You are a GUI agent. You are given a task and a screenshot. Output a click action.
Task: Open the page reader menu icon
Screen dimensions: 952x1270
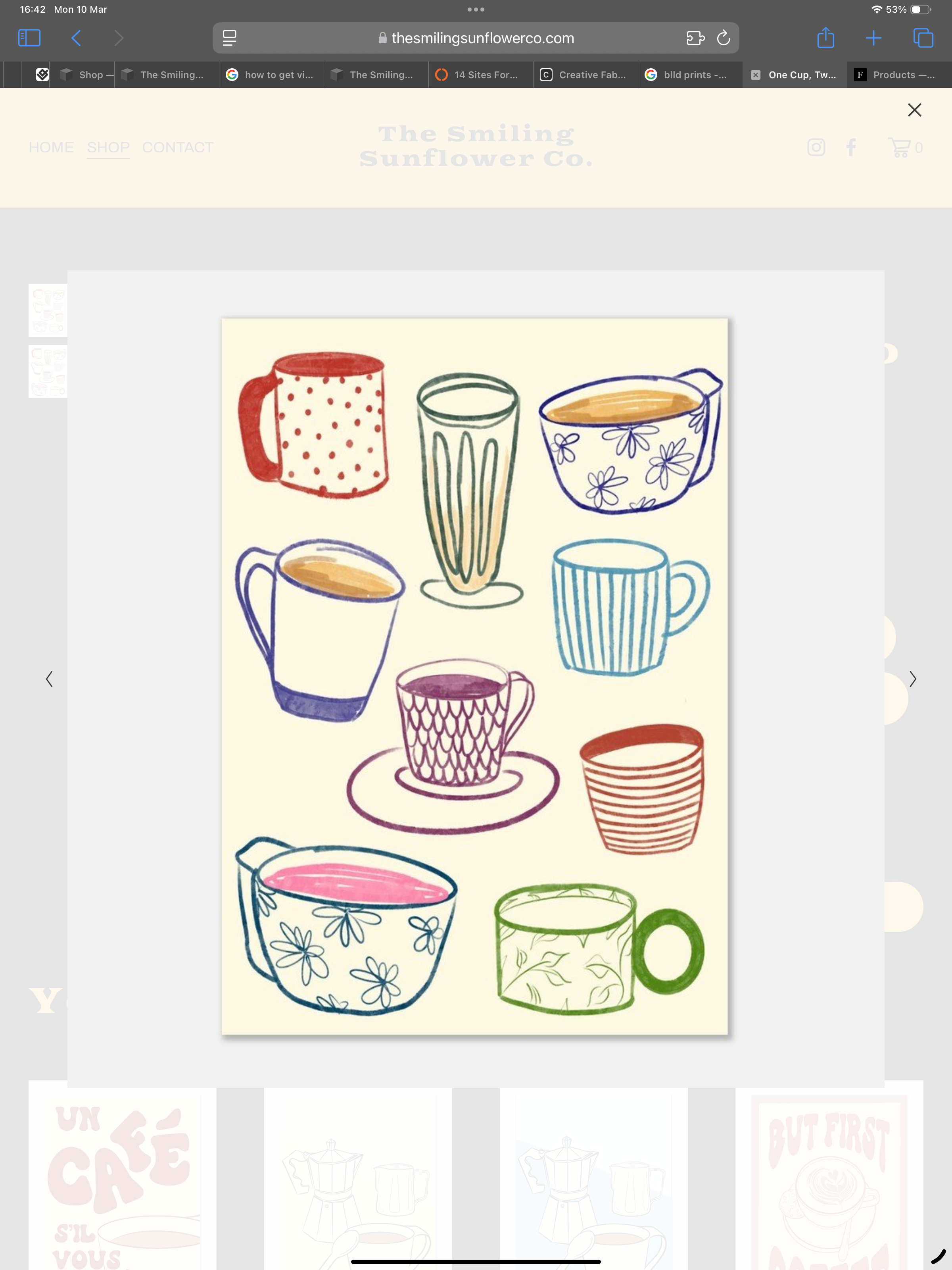230,38
